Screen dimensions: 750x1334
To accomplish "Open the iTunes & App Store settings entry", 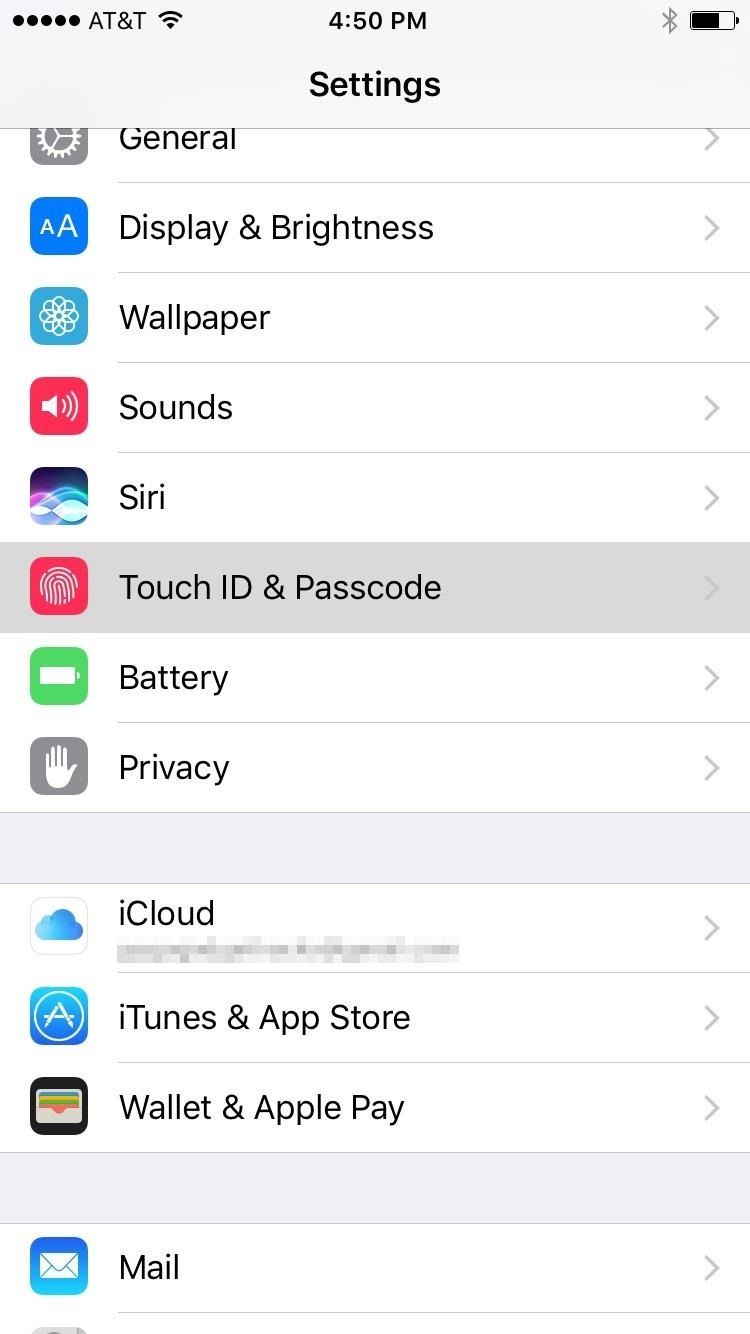I will click(x=375, y=1017).
